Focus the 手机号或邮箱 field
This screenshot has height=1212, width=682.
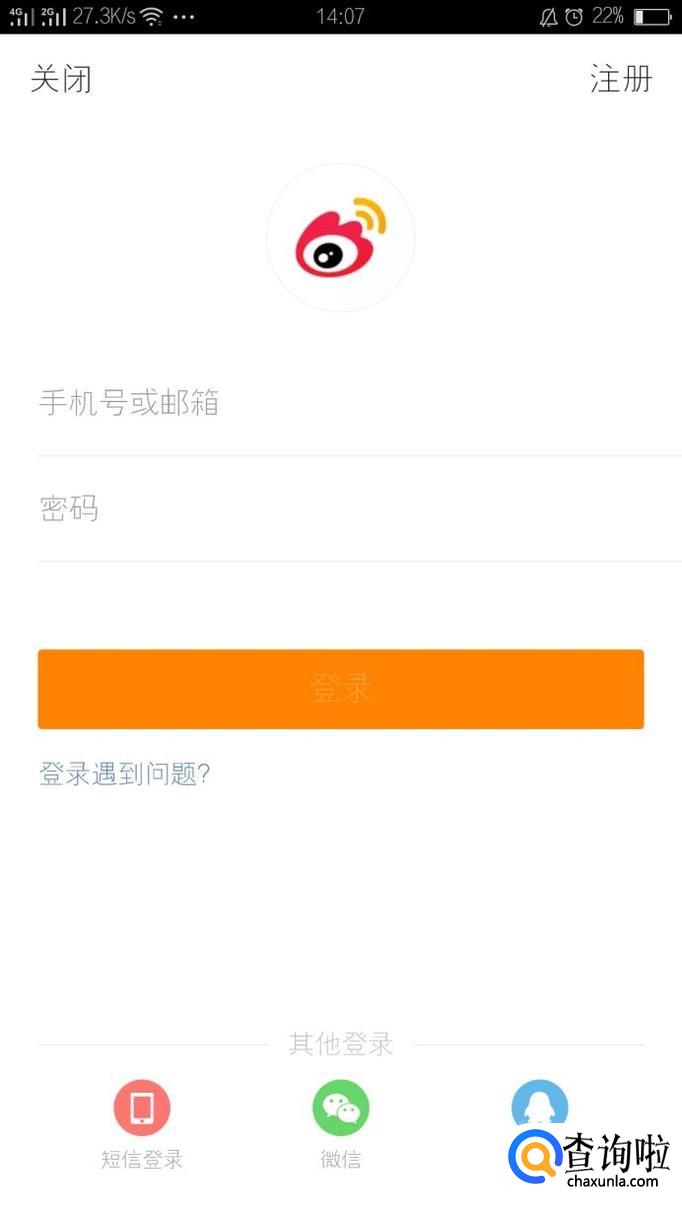pos(340,404)
